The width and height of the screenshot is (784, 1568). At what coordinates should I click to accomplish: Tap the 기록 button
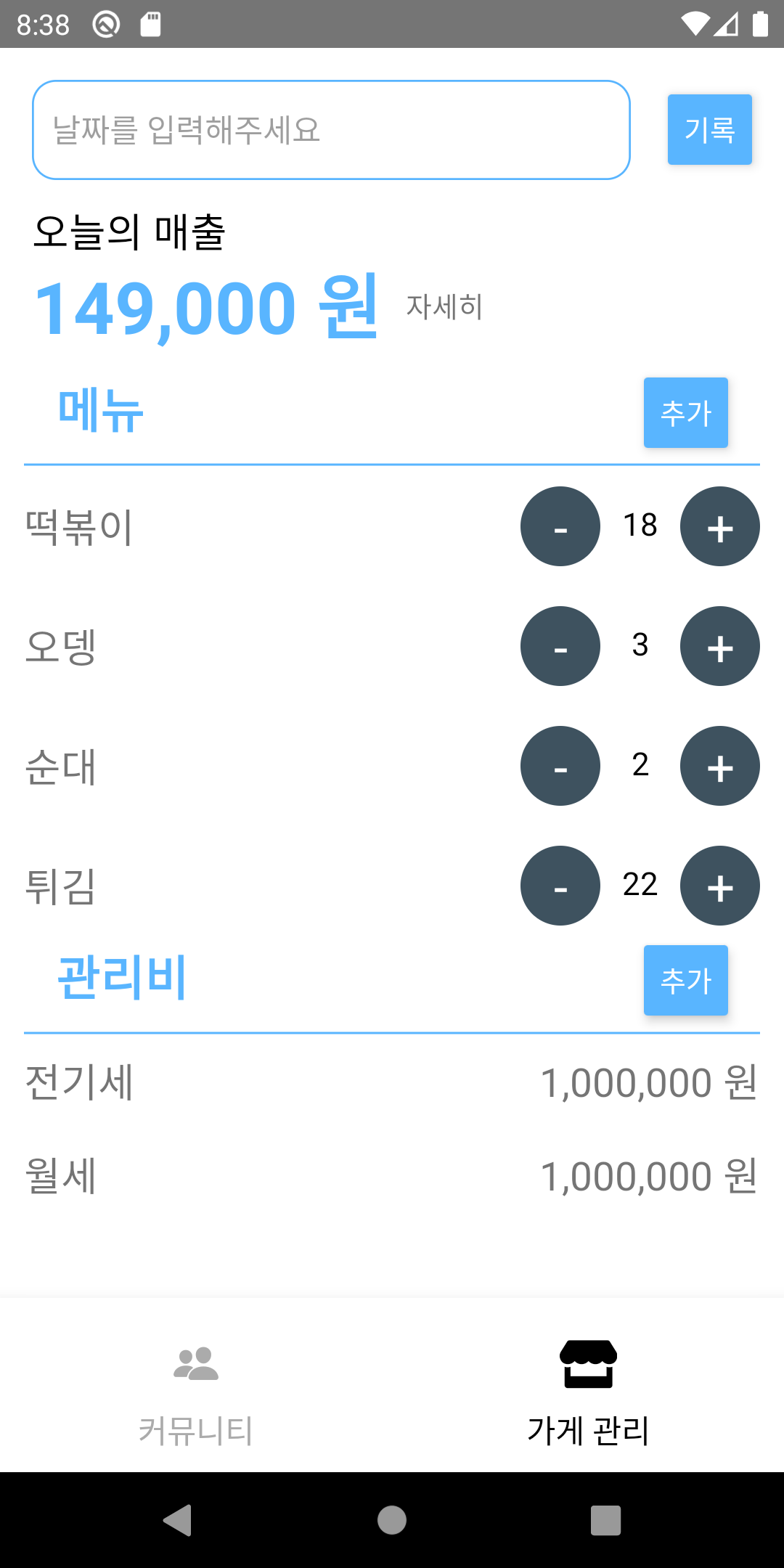click(x=709, y=130)
